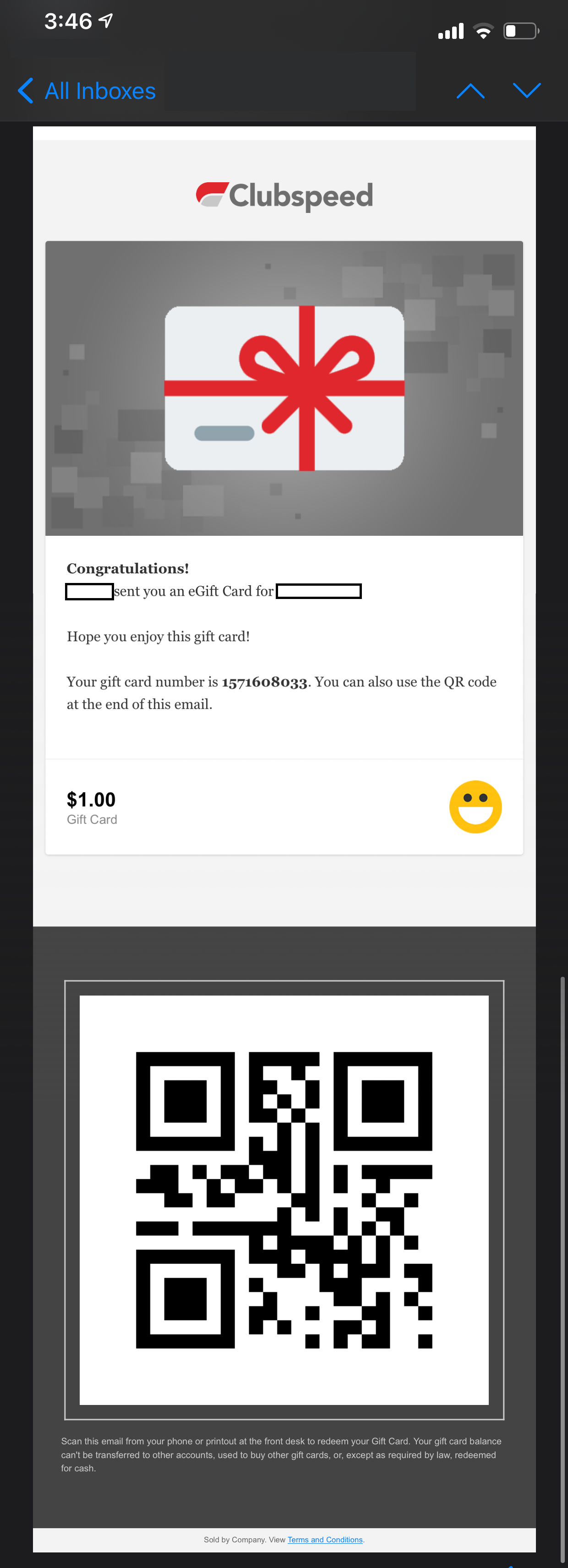
Task: Go back to All Inboxes
Action: pos(87,91)
